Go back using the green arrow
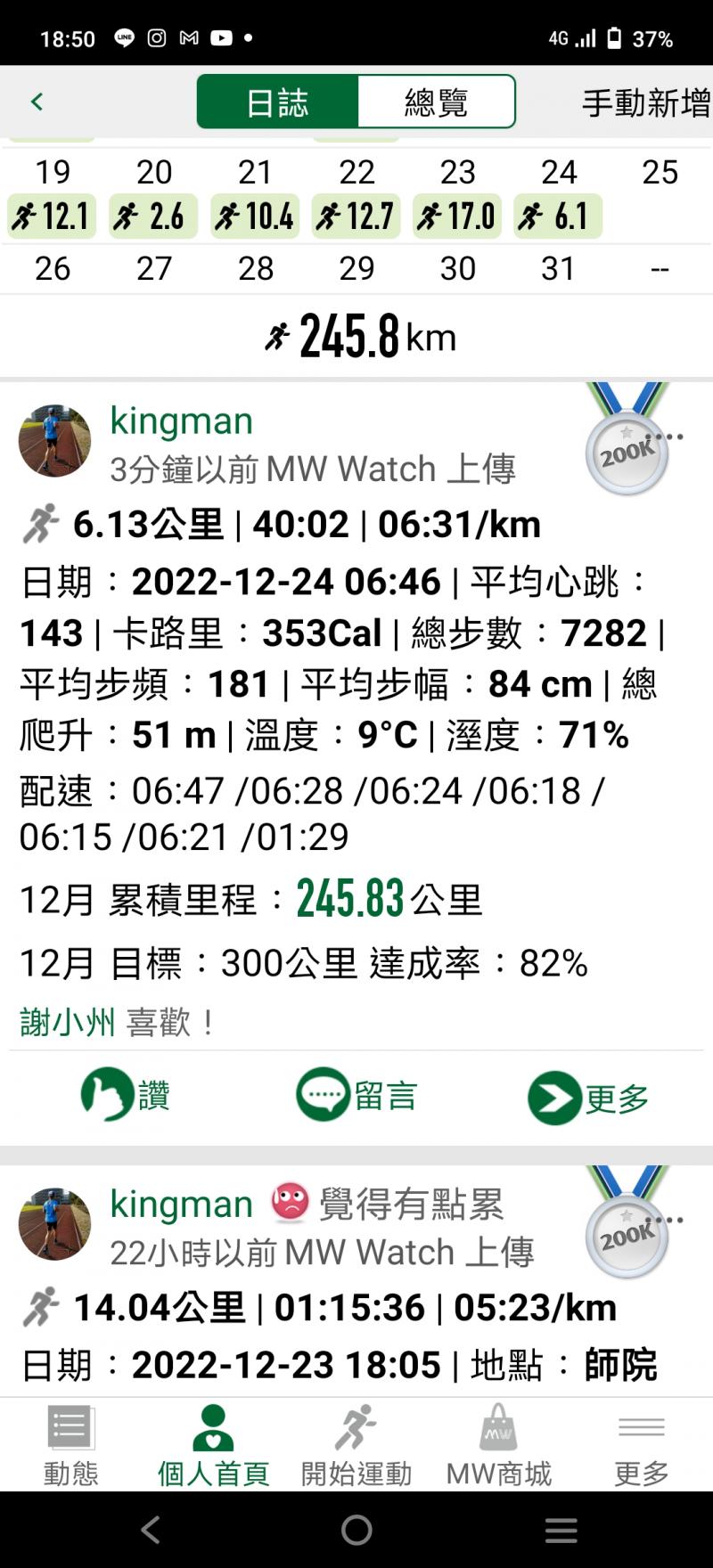The image size is (713, 1568). tap(37, 102)
